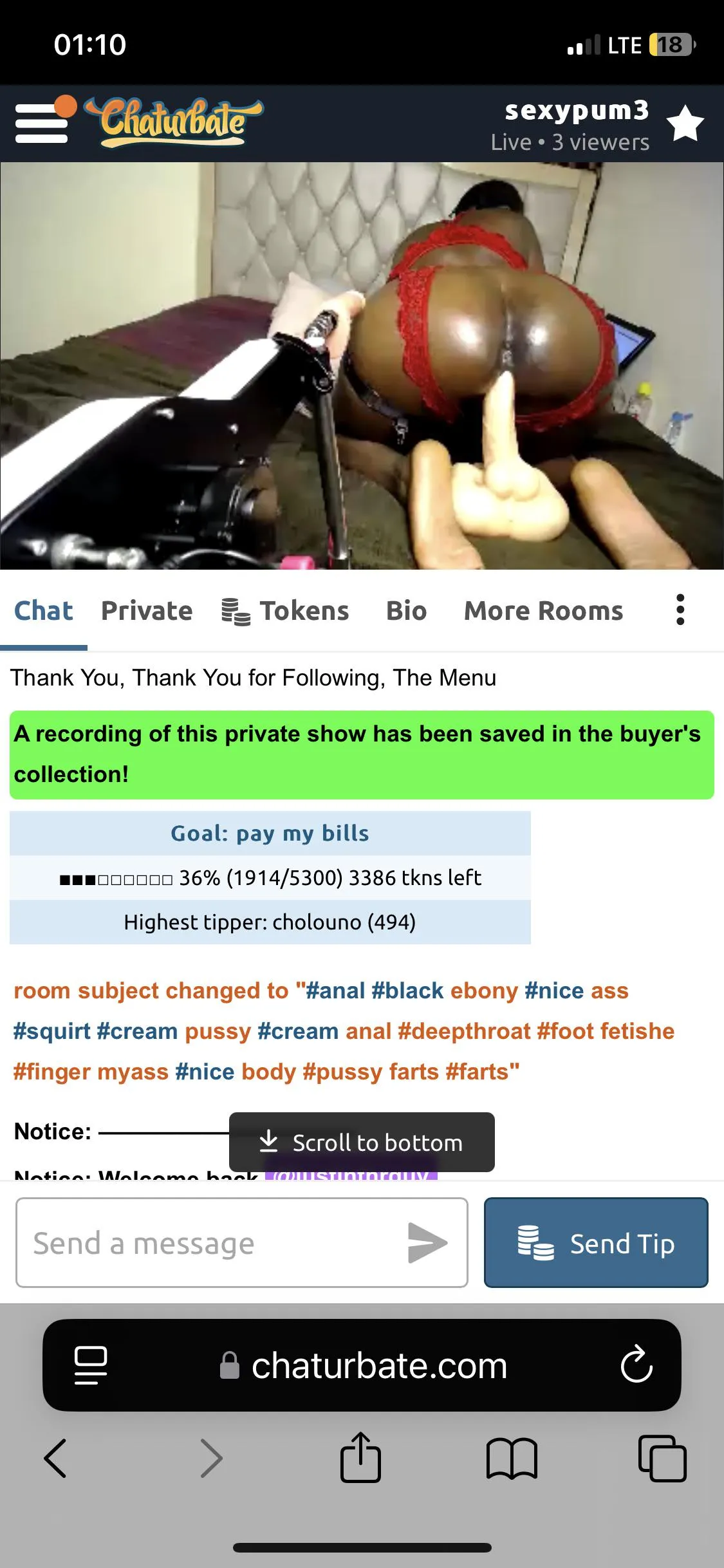Open the browser page settings icon
This screenshot has width=724, height=1568.
pos(91,1365)
